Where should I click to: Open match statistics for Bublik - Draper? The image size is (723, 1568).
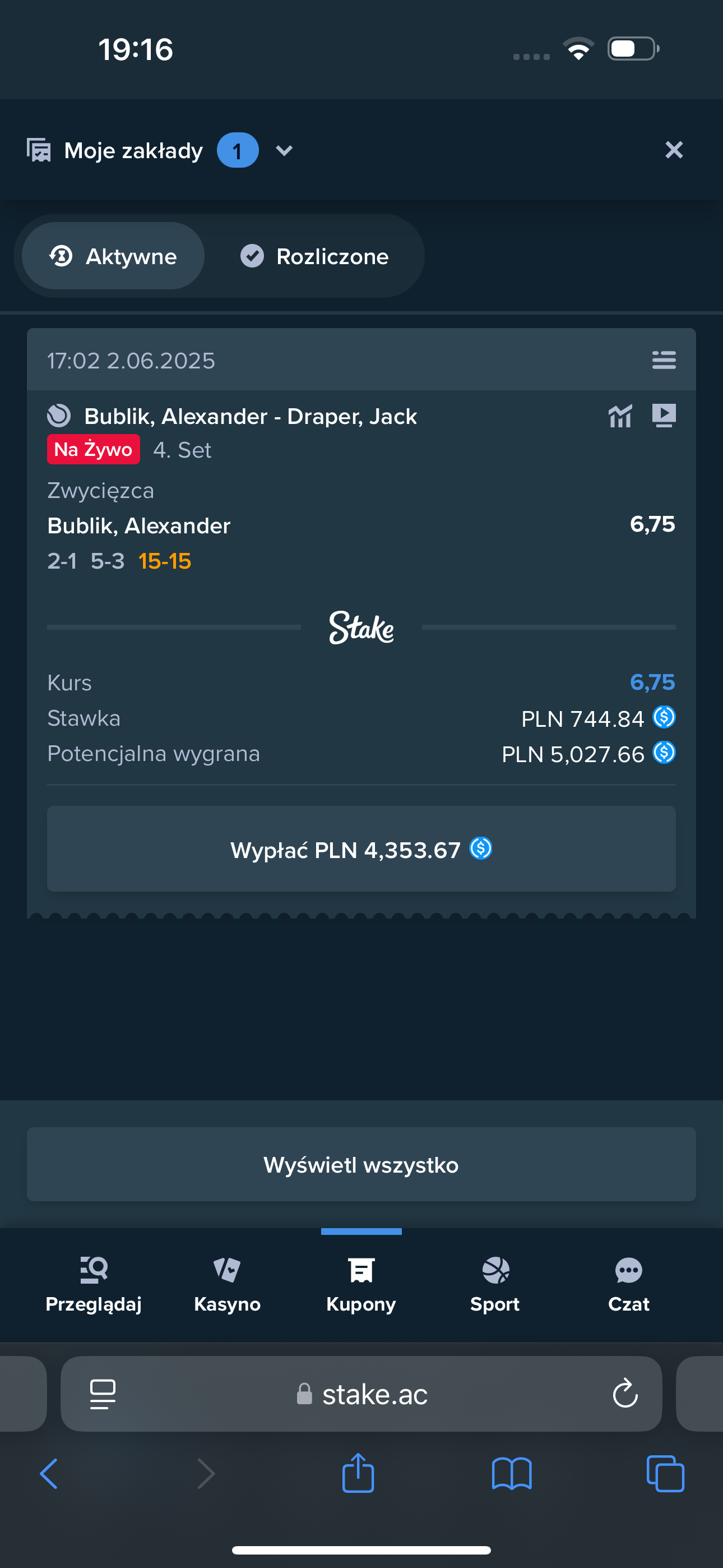tap(619, 416)
